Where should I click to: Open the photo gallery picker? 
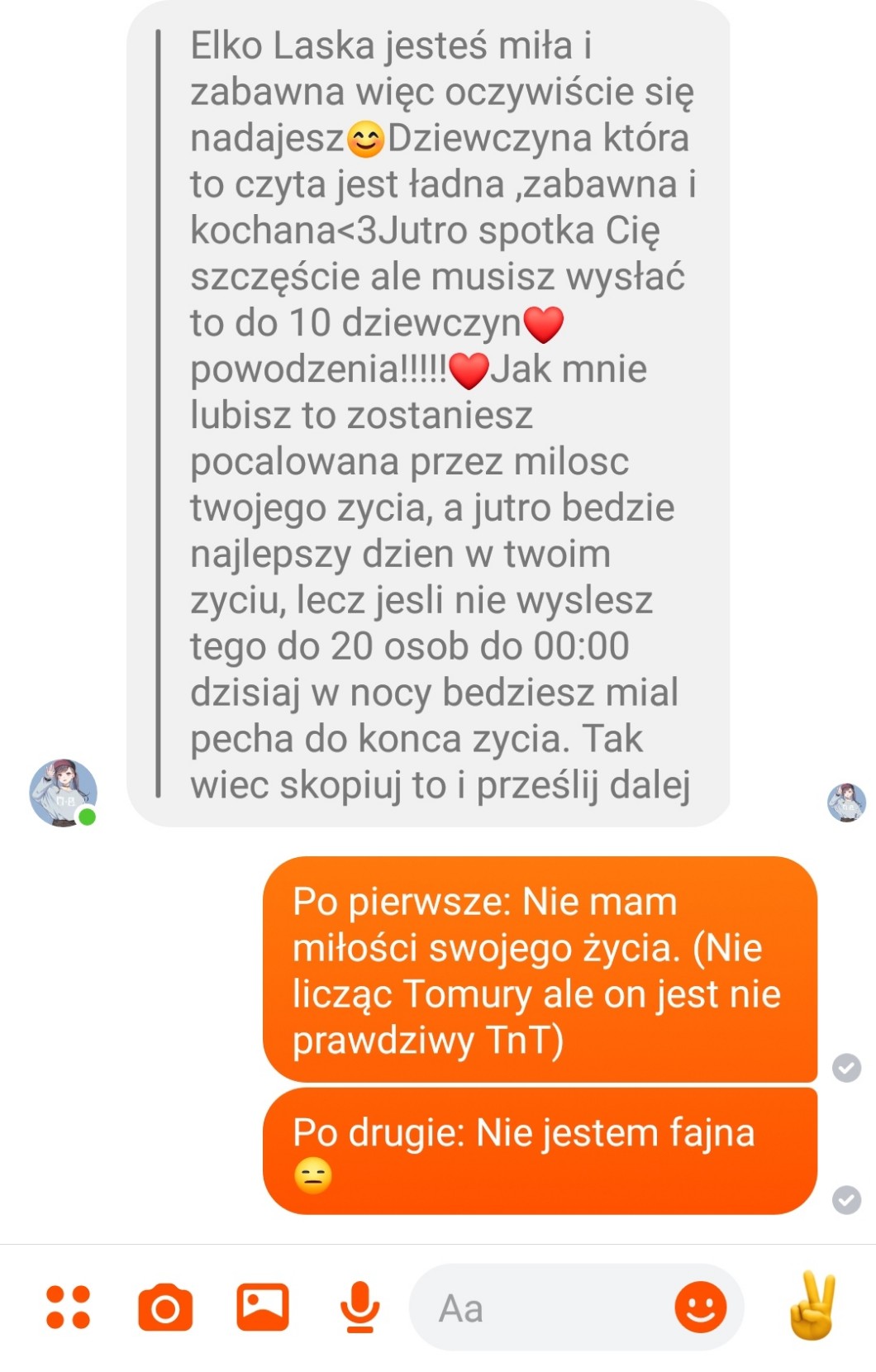[263, 1307]
